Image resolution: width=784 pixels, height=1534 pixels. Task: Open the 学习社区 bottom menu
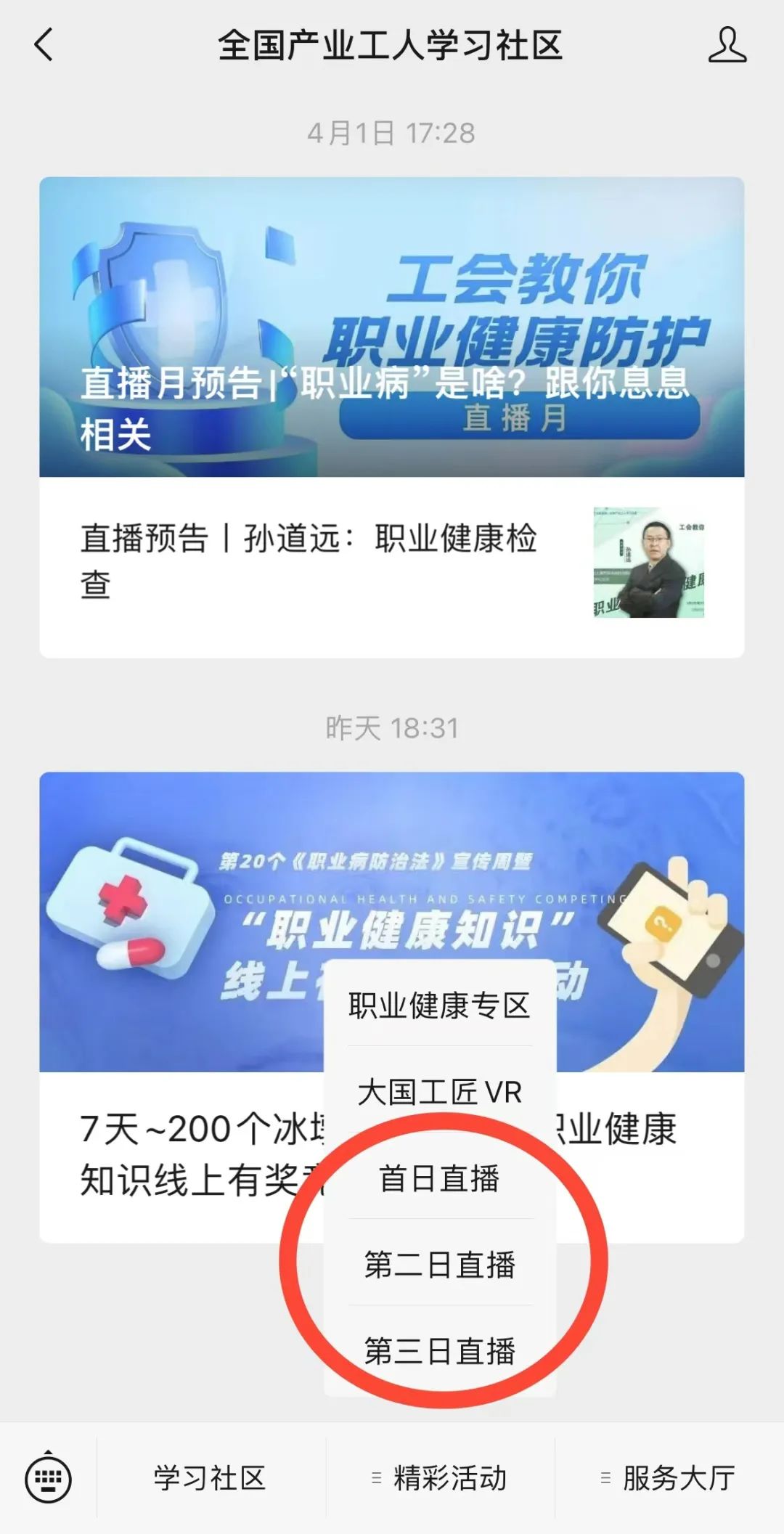tap(211, 1478)
